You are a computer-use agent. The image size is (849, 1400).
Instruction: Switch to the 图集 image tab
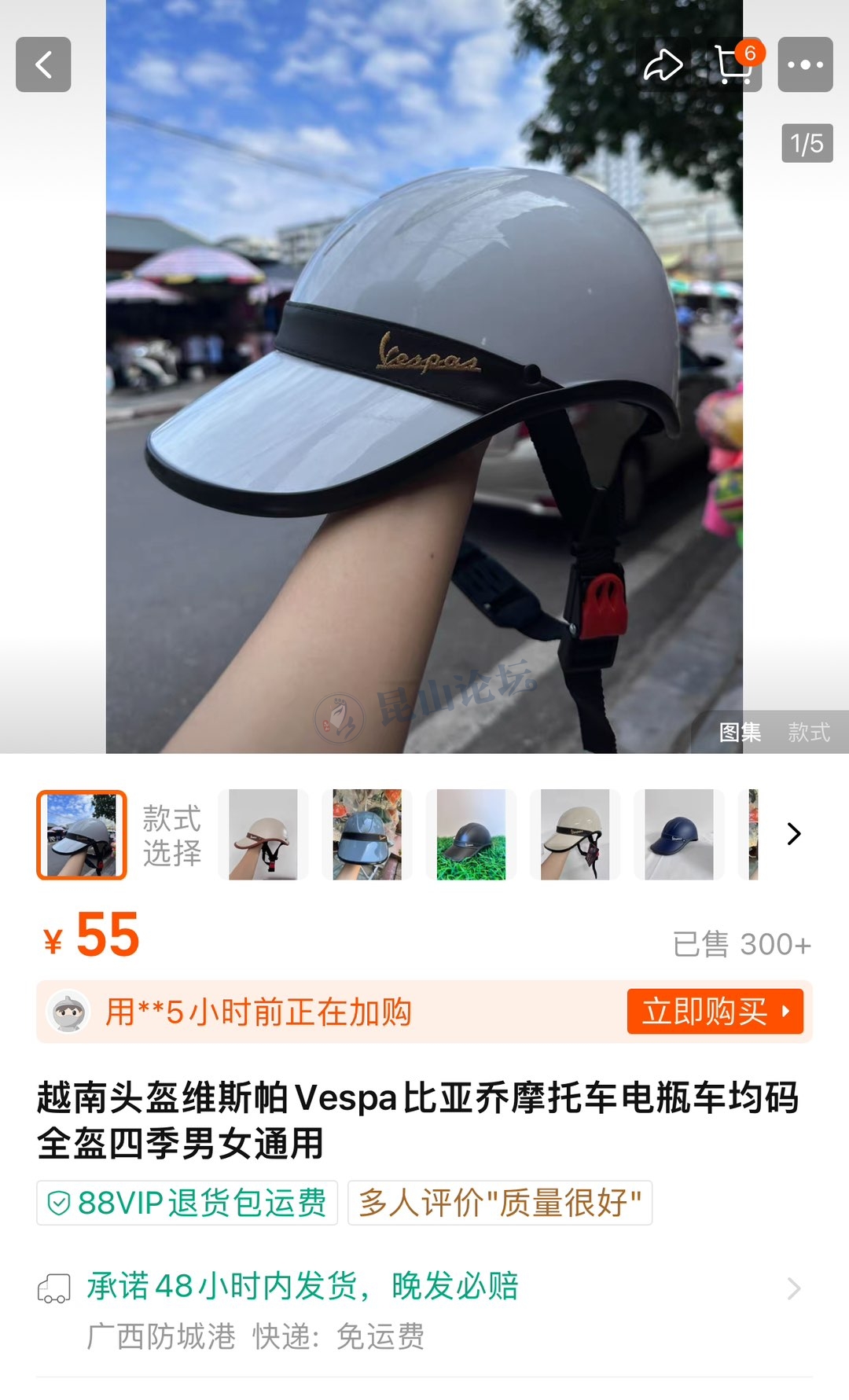pyautogui.click(x=740, y=733)
